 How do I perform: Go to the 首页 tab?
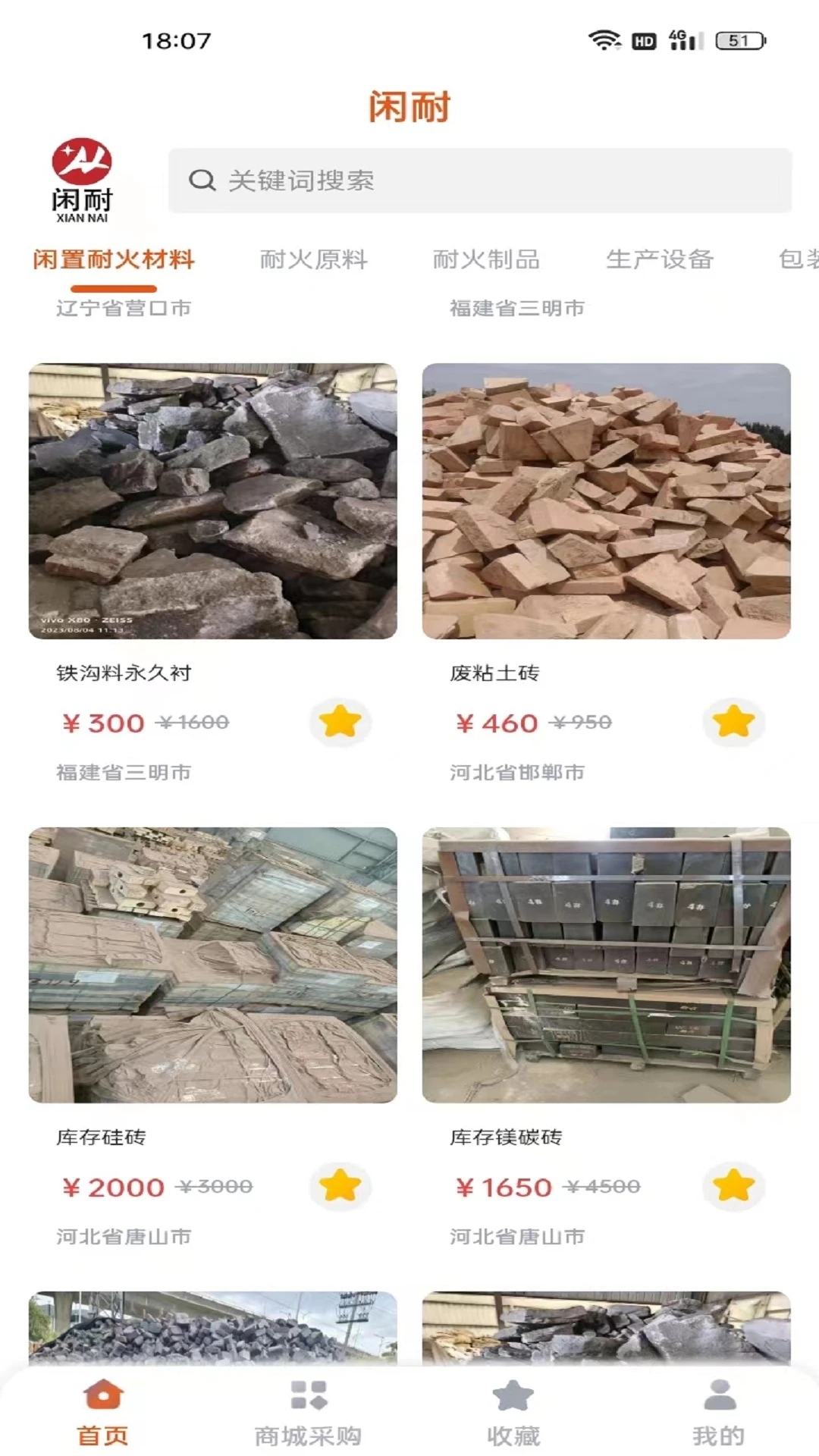coord(103,1411)
